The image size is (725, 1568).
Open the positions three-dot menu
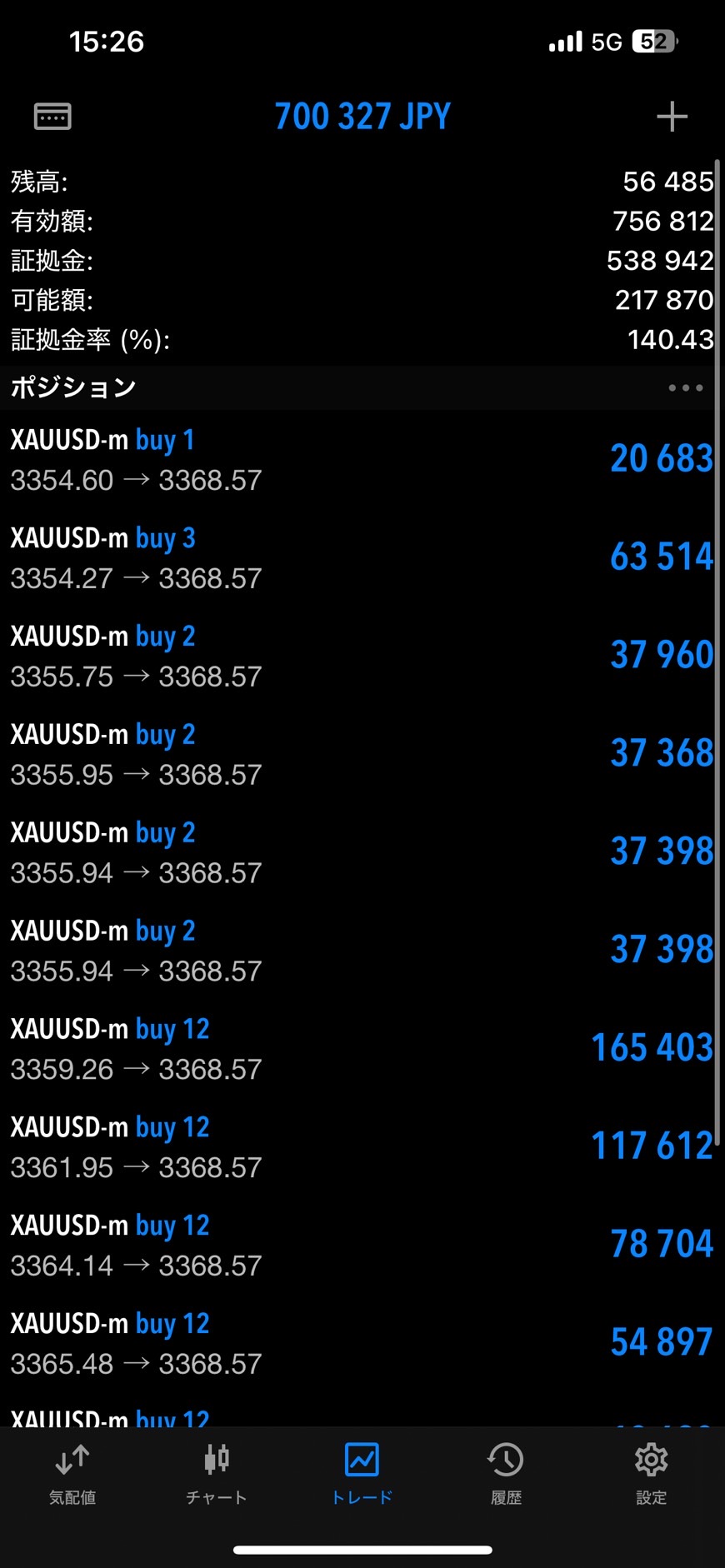[x=685, y=387]
